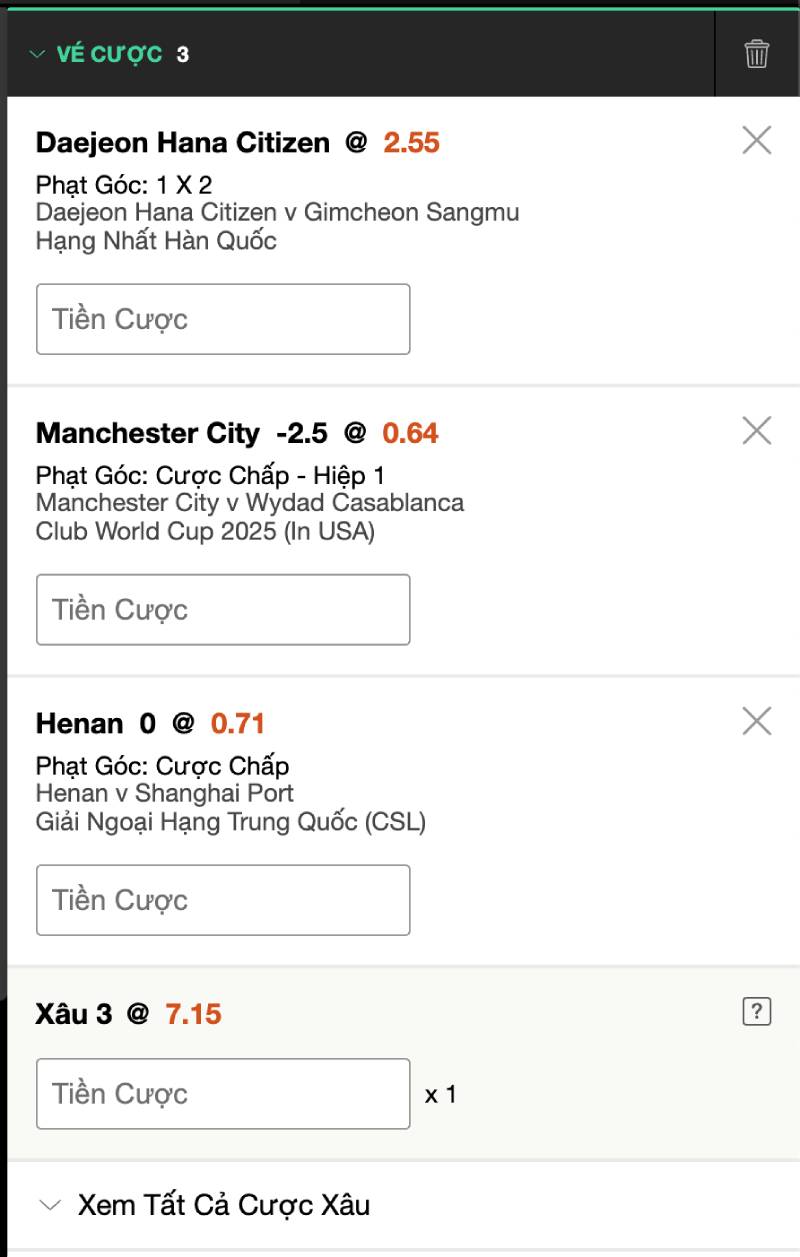Remove the Daejeon Hana Citizen bet

tap(757, 141)
